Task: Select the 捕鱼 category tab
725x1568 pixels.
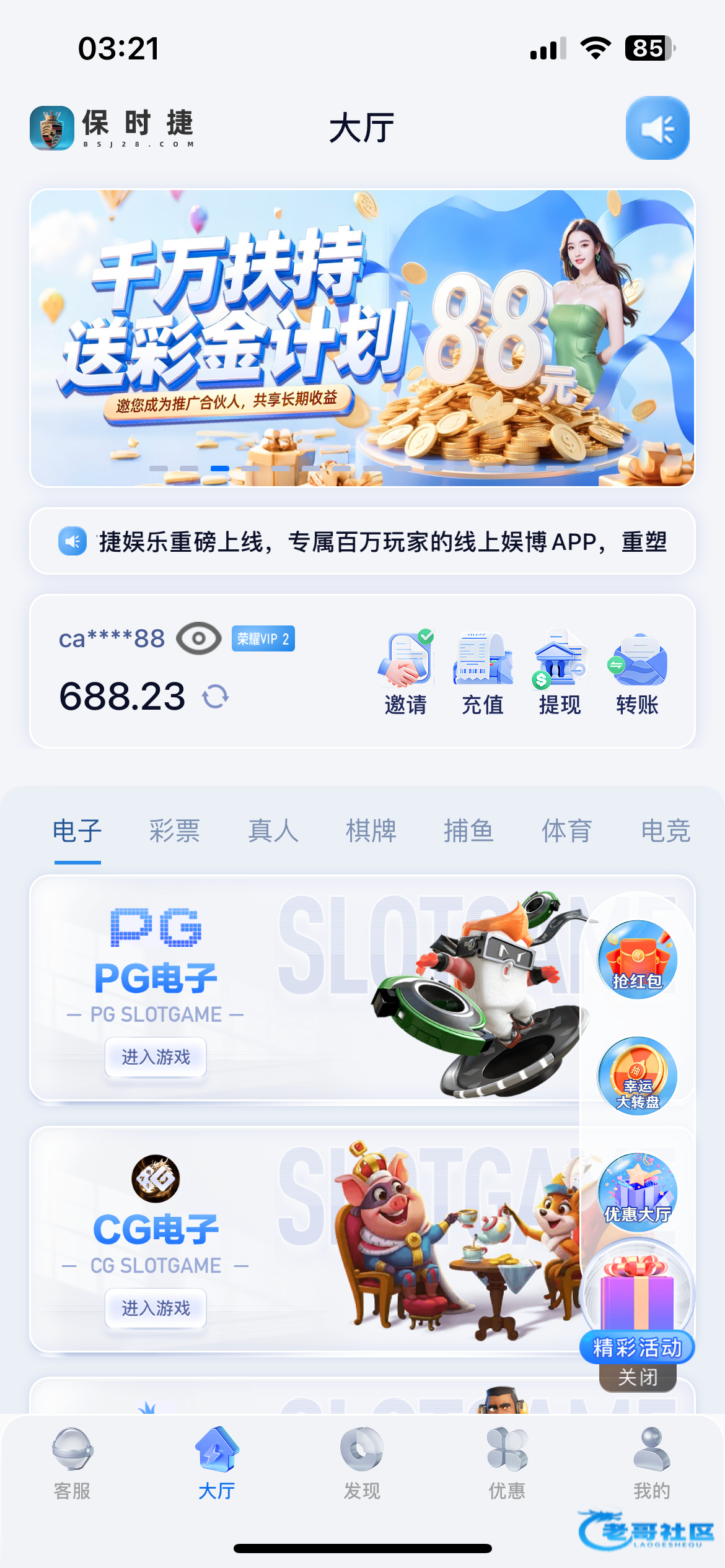Action: (x=468, y=831)
